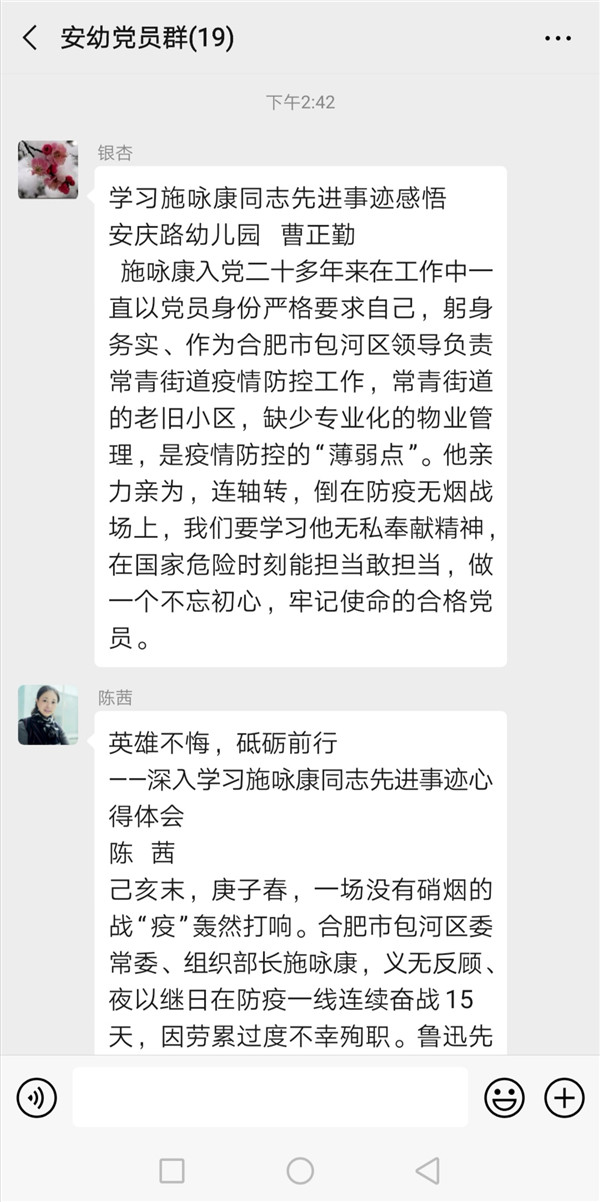The height and width of the screenshot is (1202, 600).
Task: Open the emoji picker
Action: click(504, 1098)
